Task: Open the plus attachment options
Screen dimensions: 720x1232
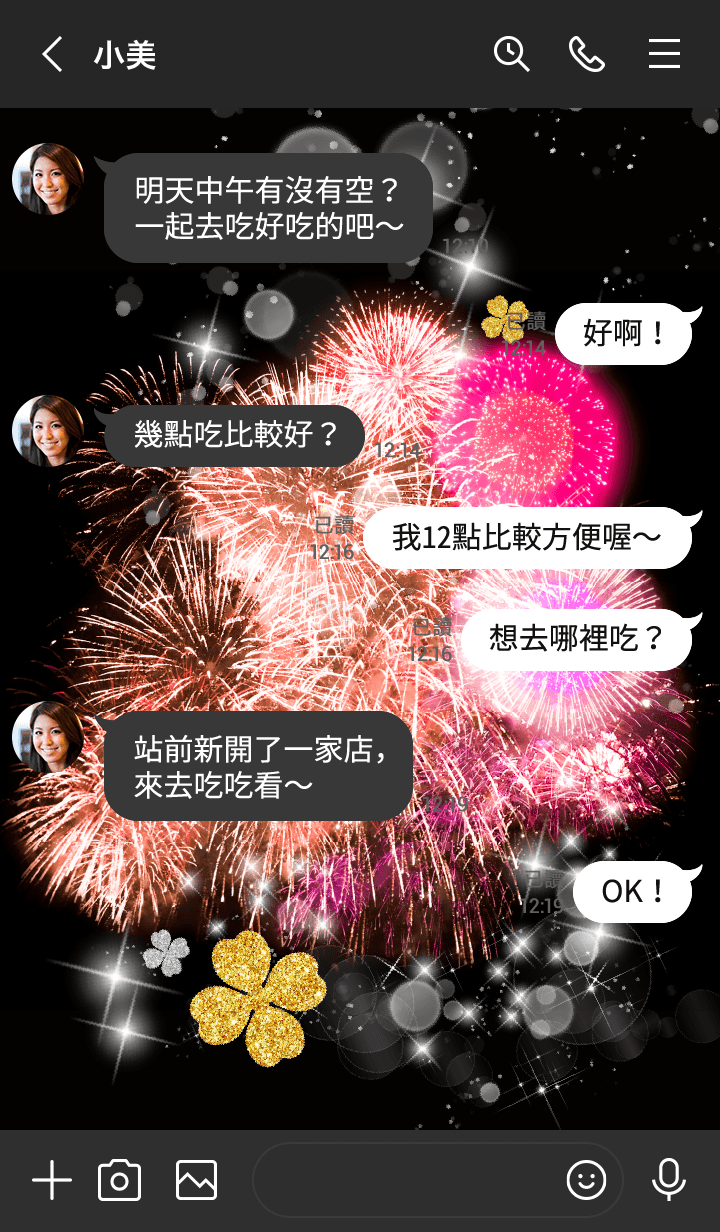Action: pyautogui.click(x=52, y=1181)
